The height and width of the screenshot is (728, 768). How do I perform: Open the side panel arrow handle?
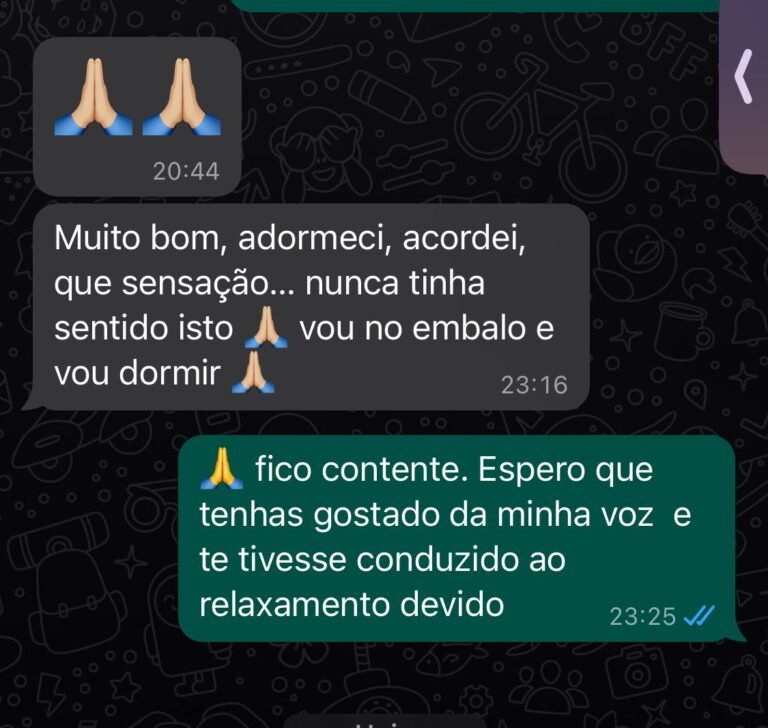click(x=743, y=78)
